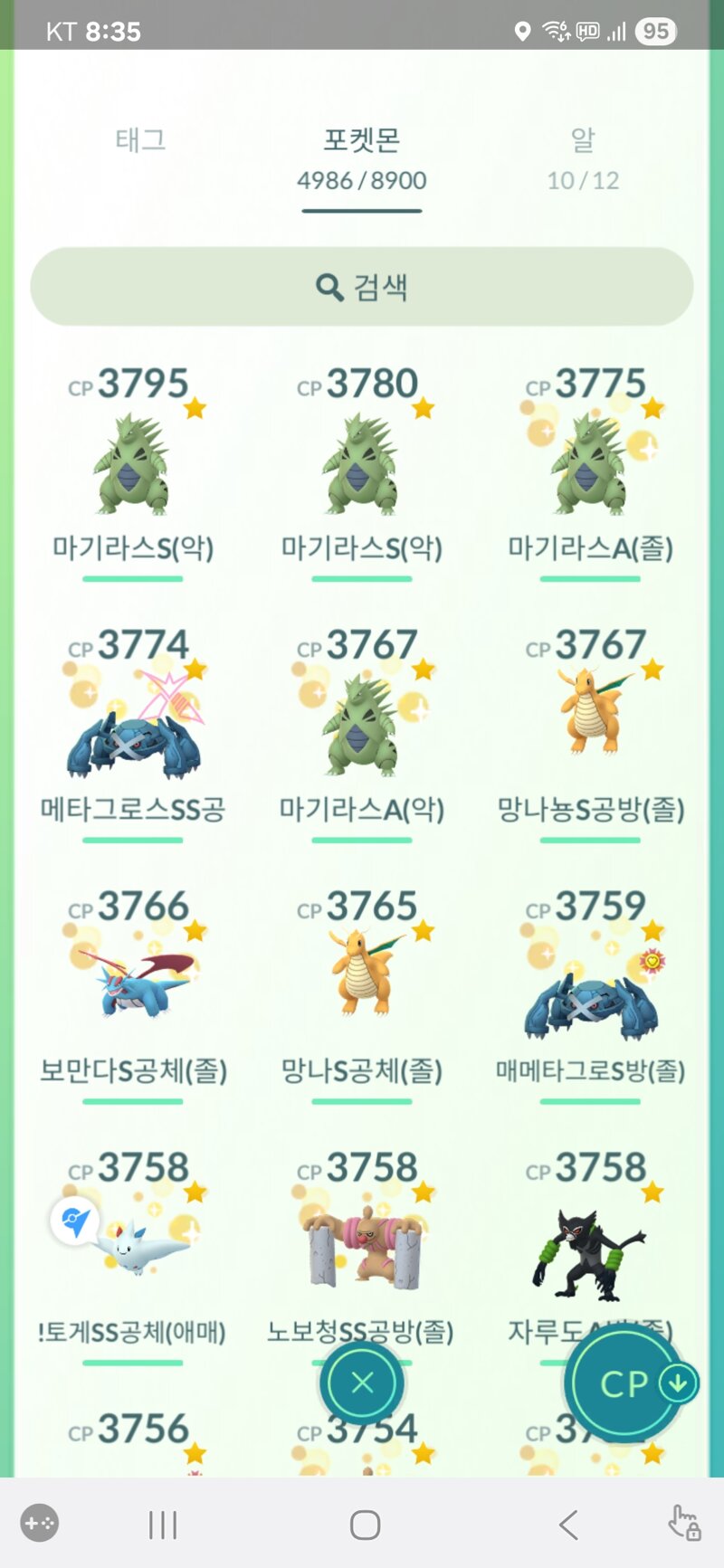This screenshot has width=724, height=1568.
Task: Close the Pokémon list with X button
Action: click(362, 1383)
